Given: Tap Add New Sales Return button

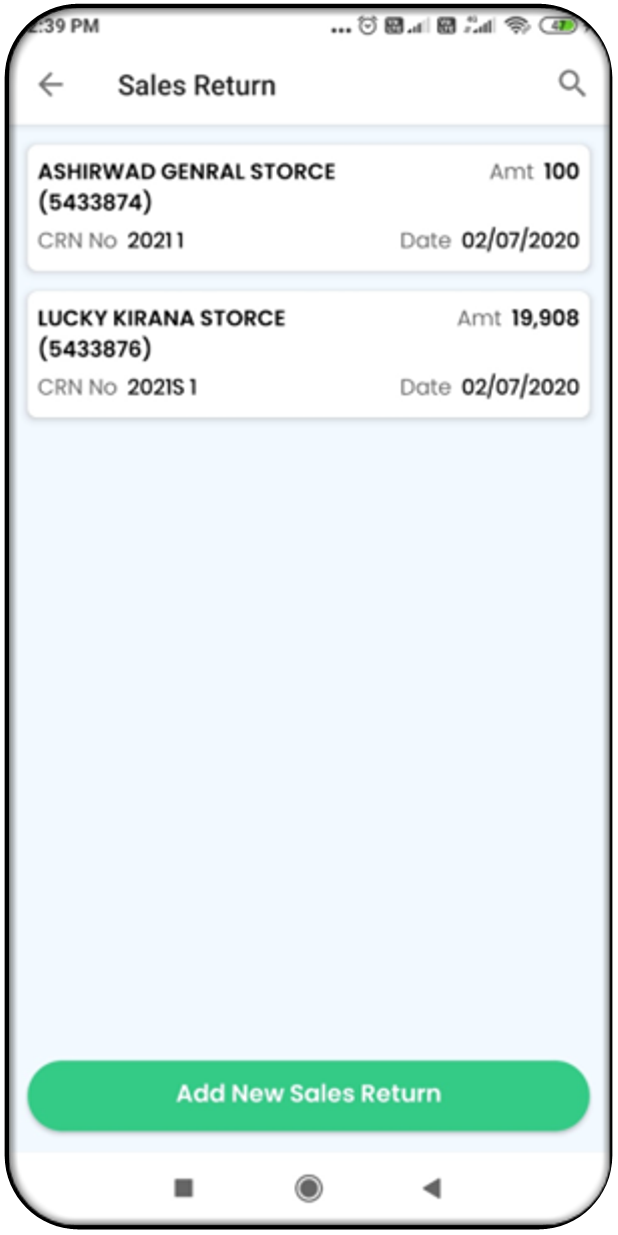Looking at the screenshot, I should pyautogui.click(x=308, y=1094).
